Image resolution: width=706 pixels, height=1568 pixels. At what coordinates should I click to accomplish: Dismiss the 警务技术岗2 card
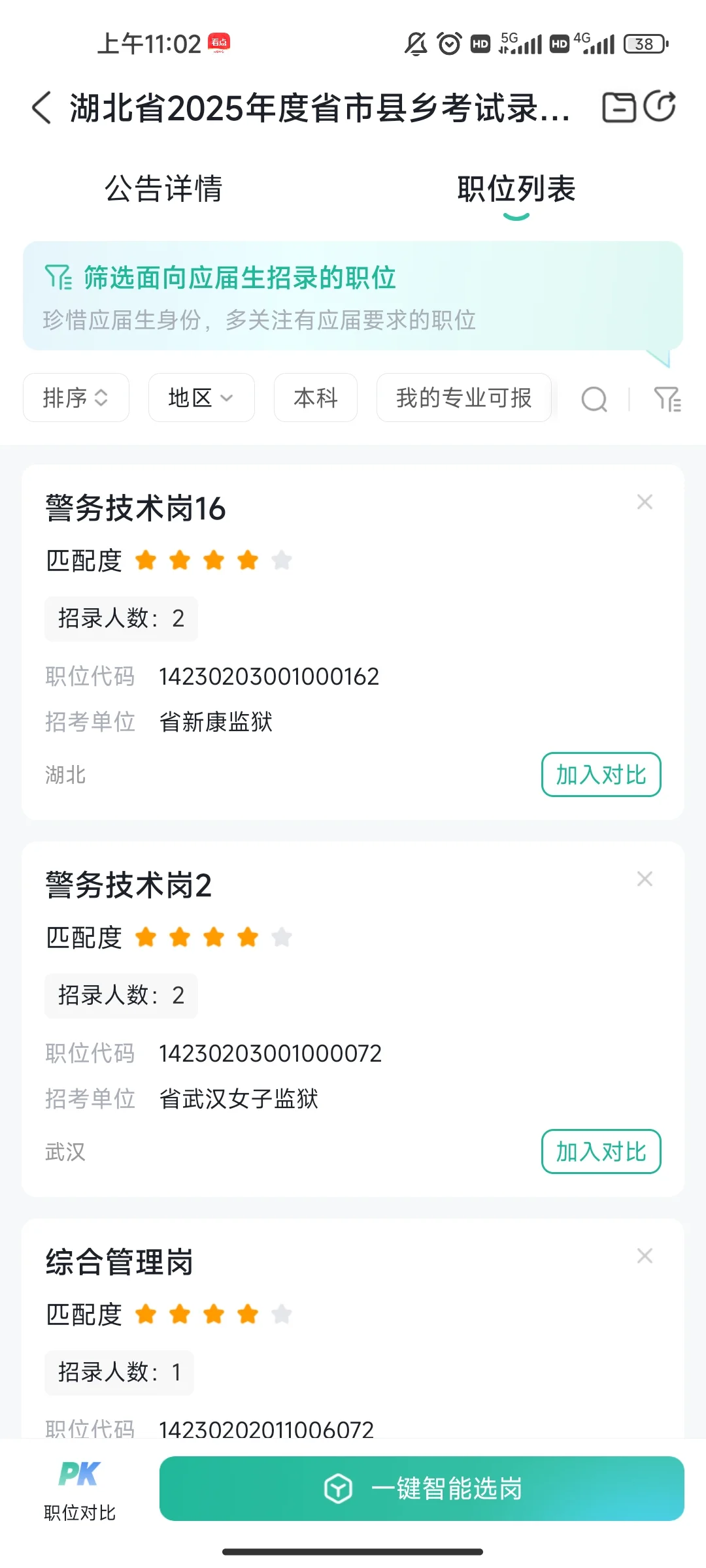click(x=645, y=879)
